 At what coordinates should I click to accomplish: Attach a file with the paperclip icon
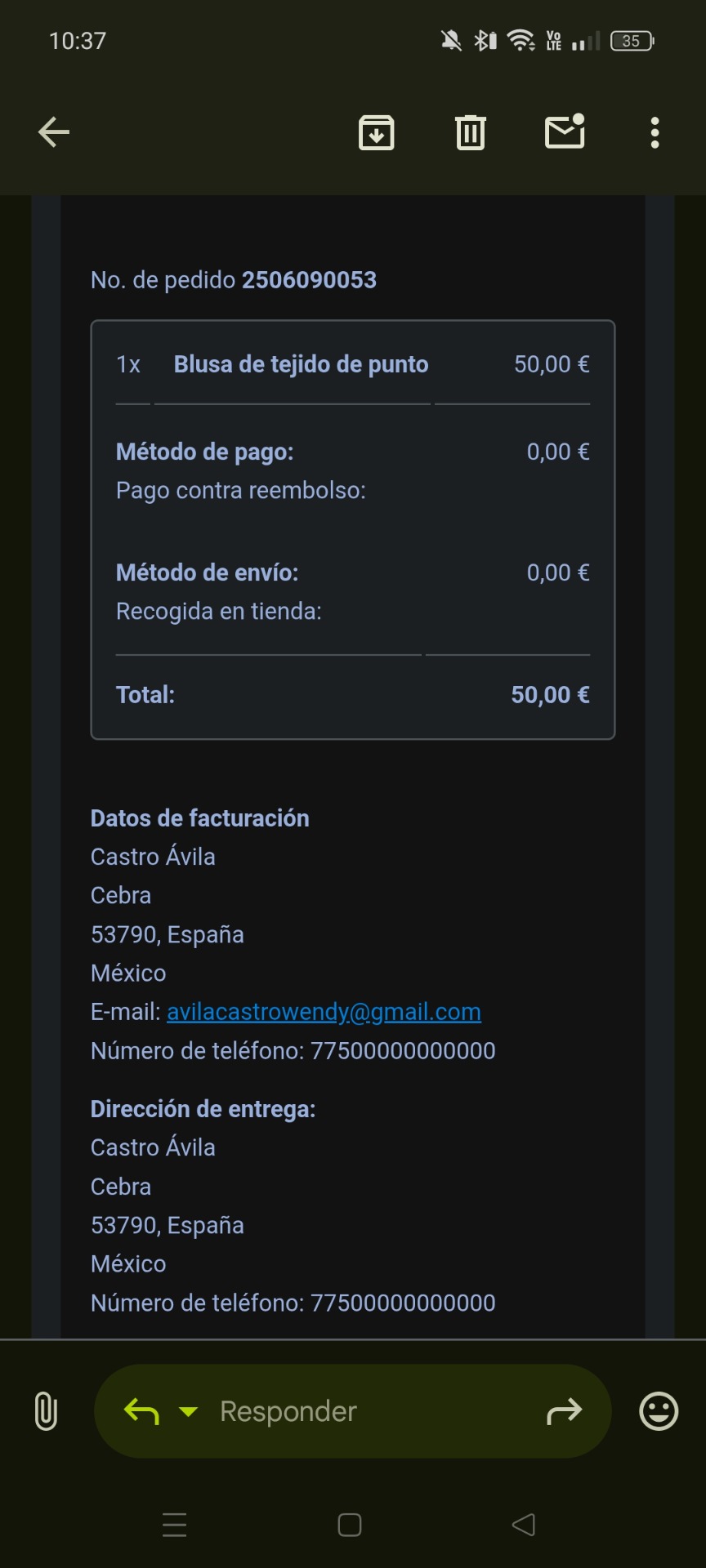click(46, 1411)
